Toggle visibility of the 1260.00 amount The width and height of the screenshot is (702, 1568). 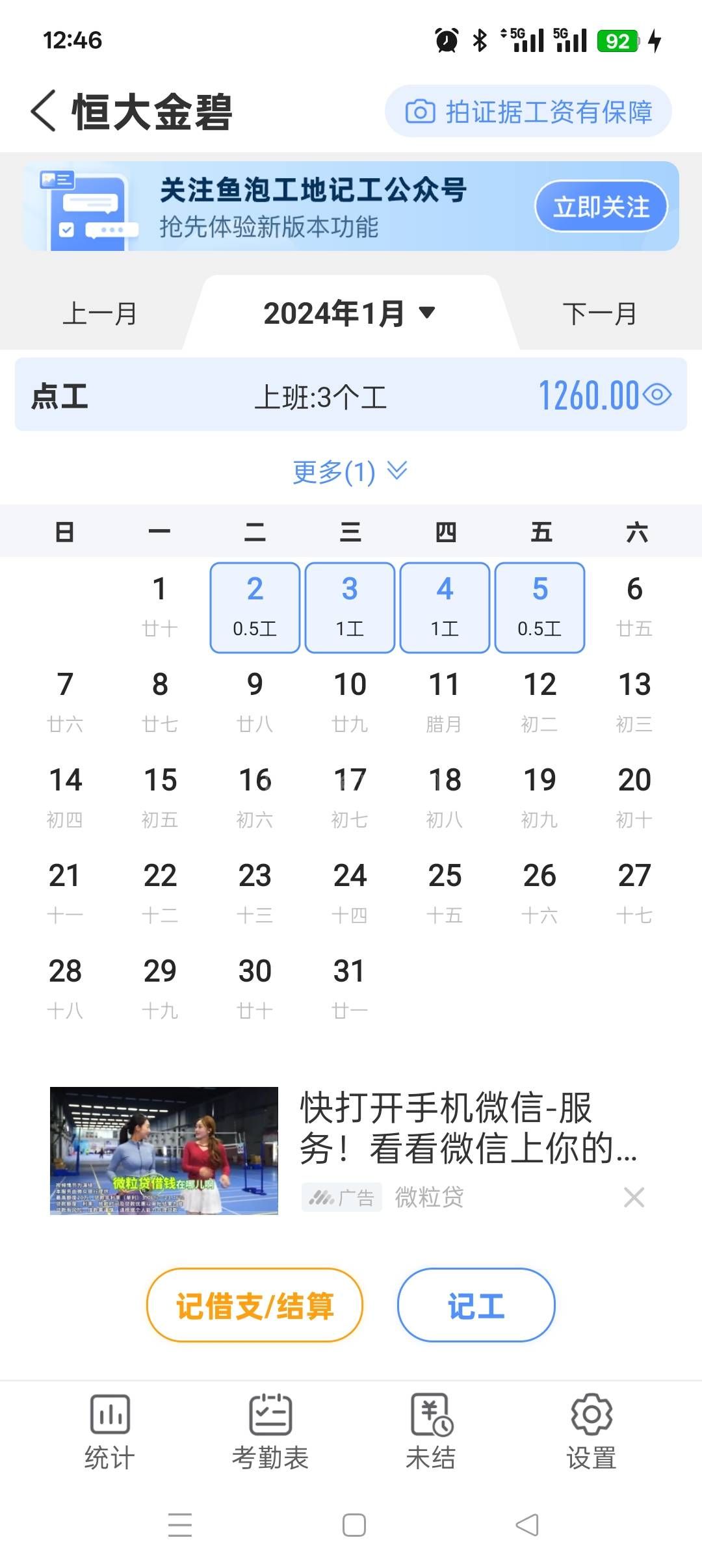(x=658, y=395)
